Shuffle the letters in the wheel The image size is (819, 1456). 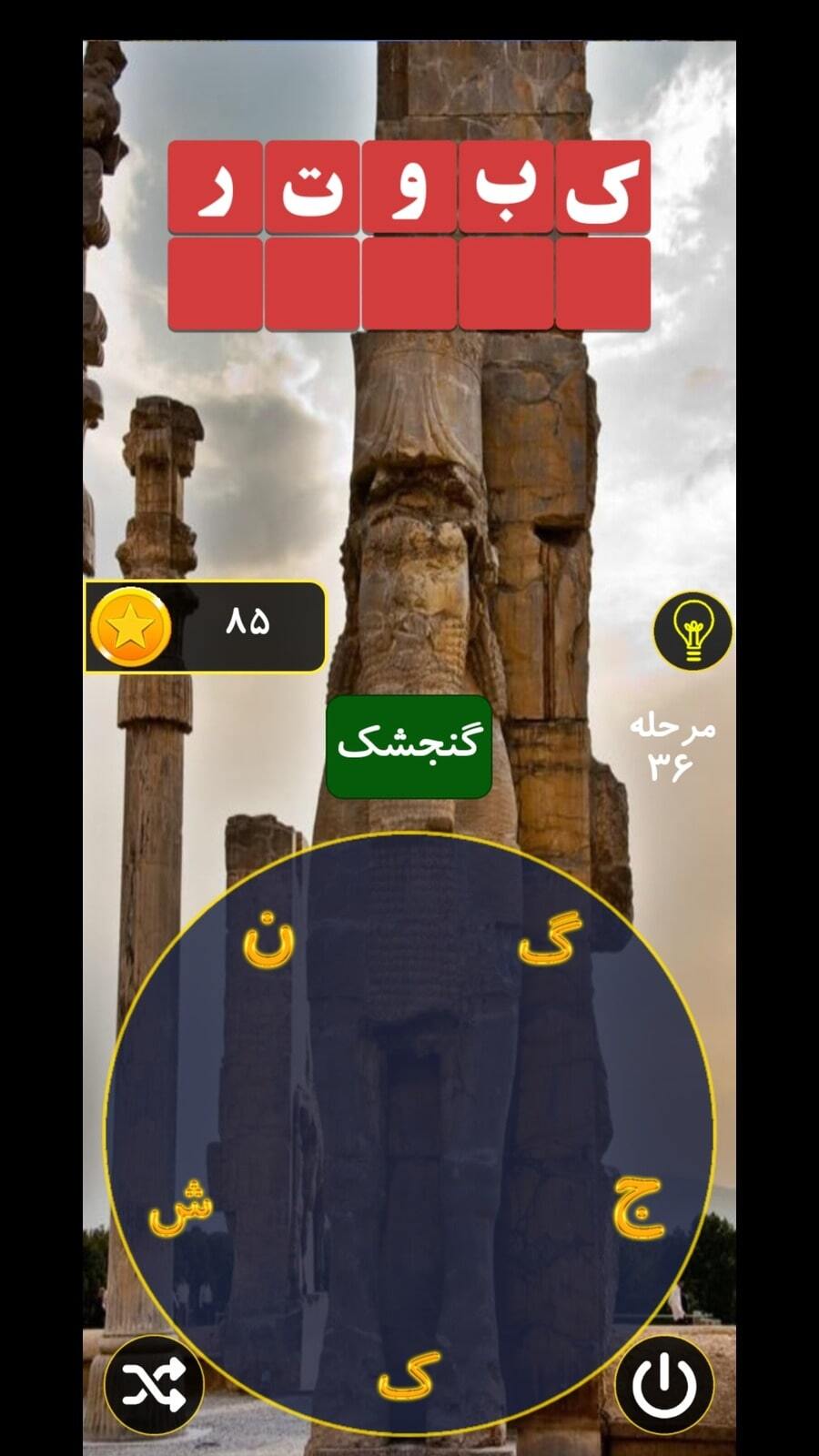[x=154, y=1385]
